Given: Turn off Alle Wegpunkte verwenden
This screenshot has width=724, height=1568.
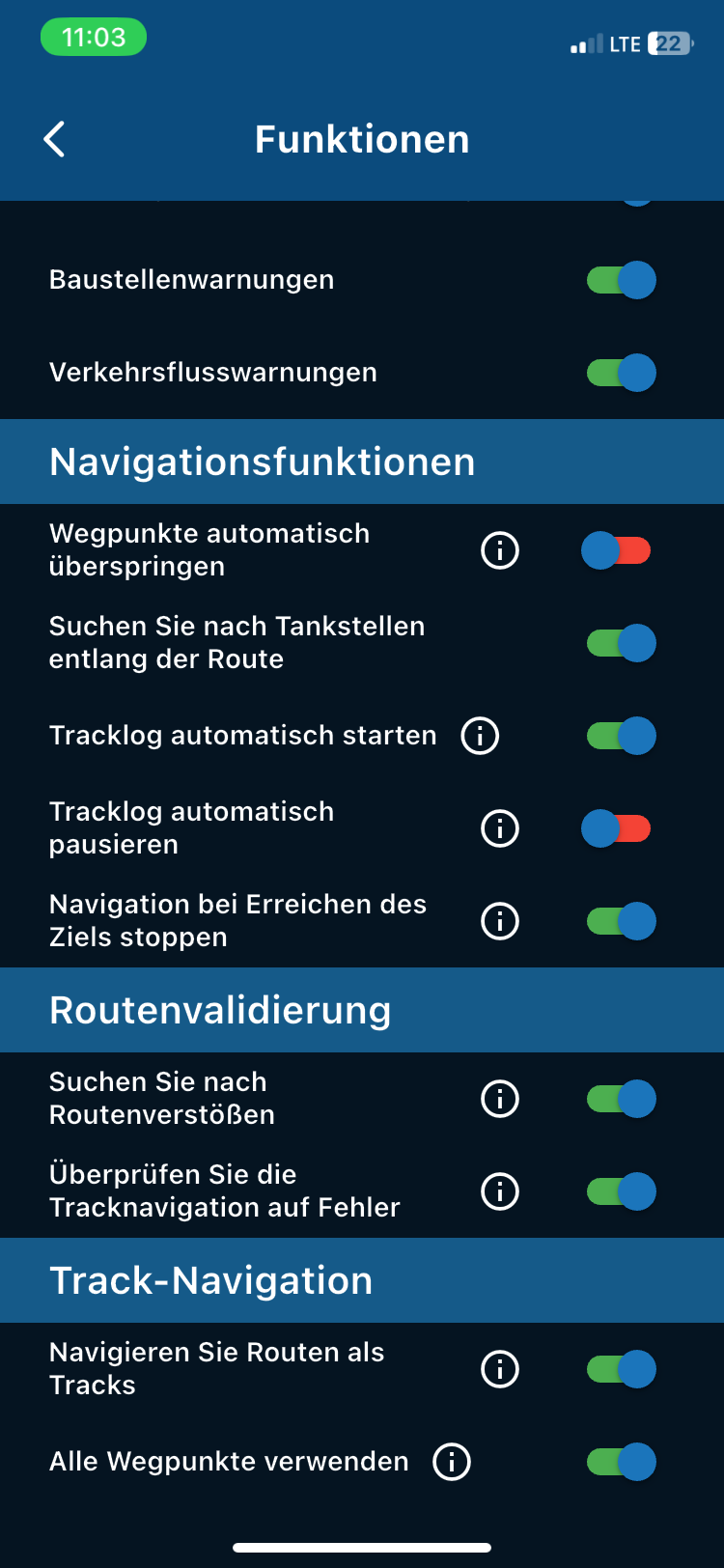Looking at the screenshot, I should [x=621, y=1462].
